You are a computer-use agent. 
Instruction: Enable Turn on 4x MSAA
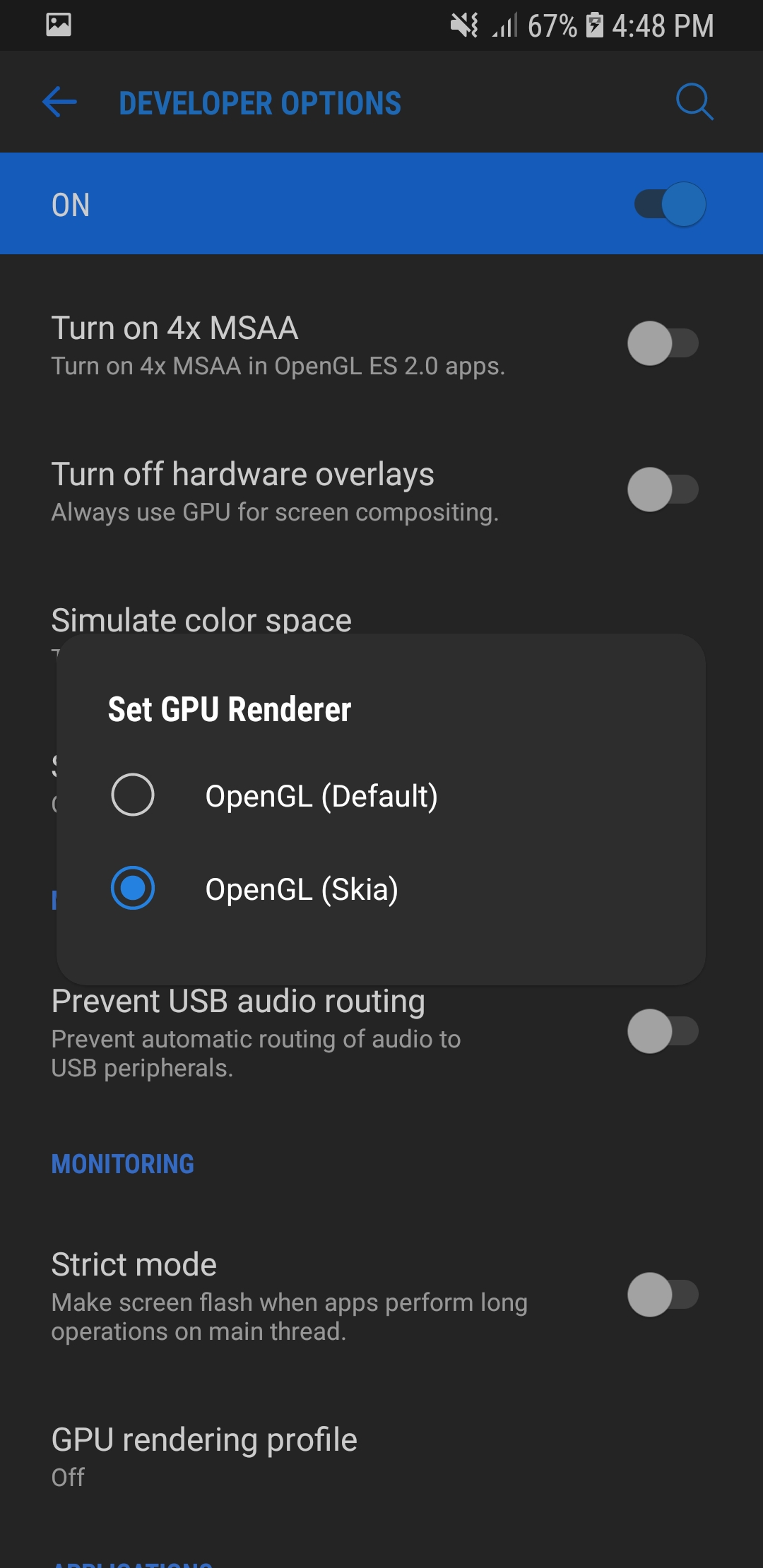coord(661,344)
